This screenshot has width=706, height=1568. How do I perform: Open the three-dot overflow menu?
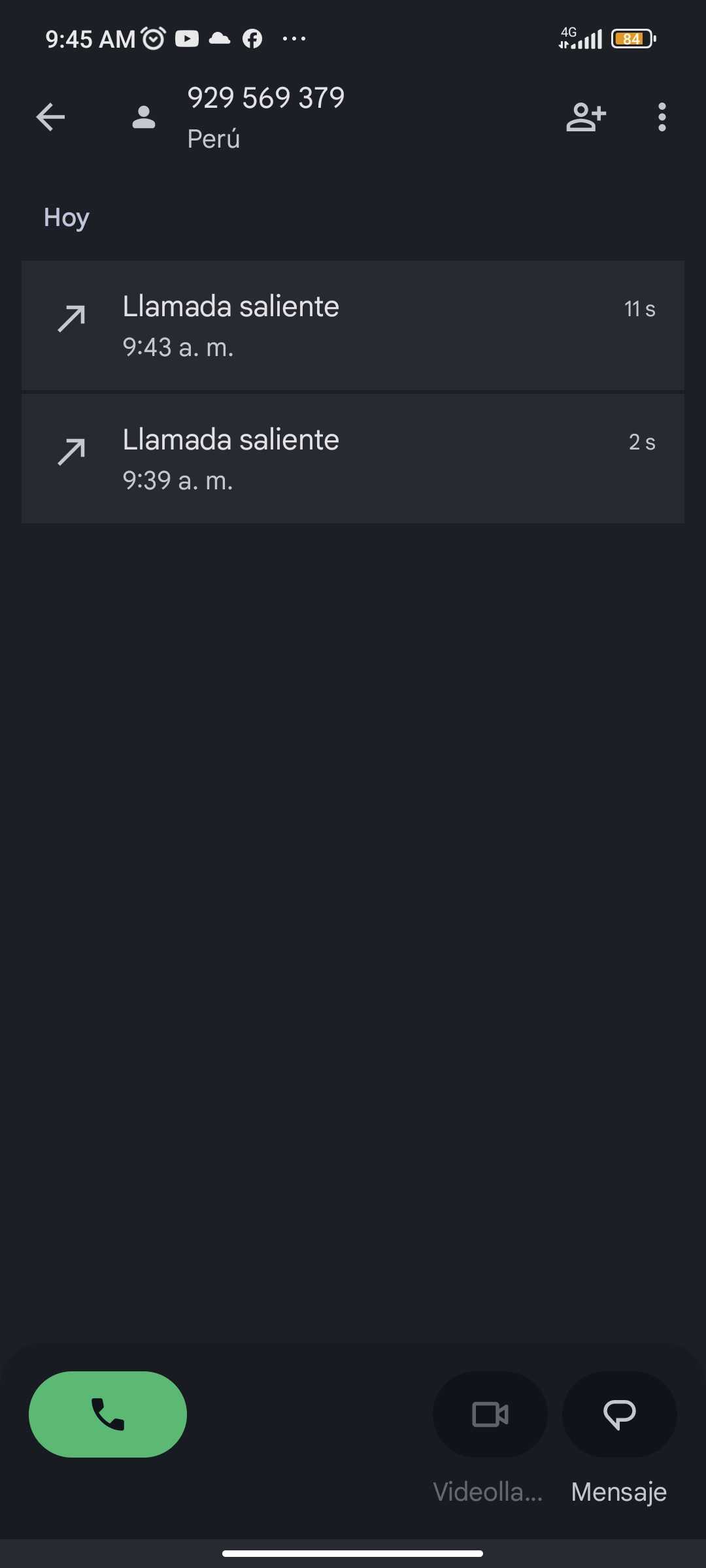[662, 118]
